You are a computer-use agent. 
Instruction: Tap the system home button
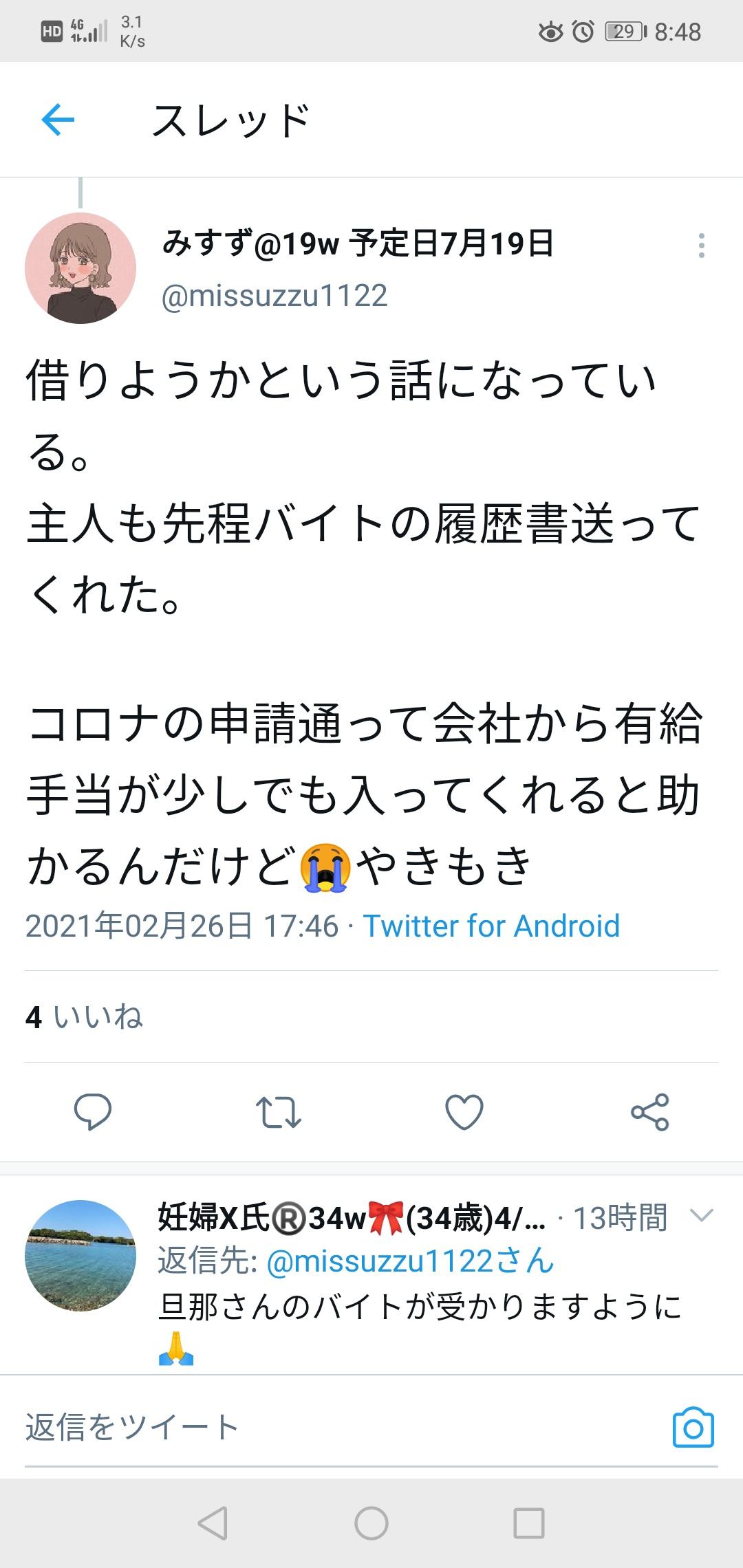[x=371, y=1523]
